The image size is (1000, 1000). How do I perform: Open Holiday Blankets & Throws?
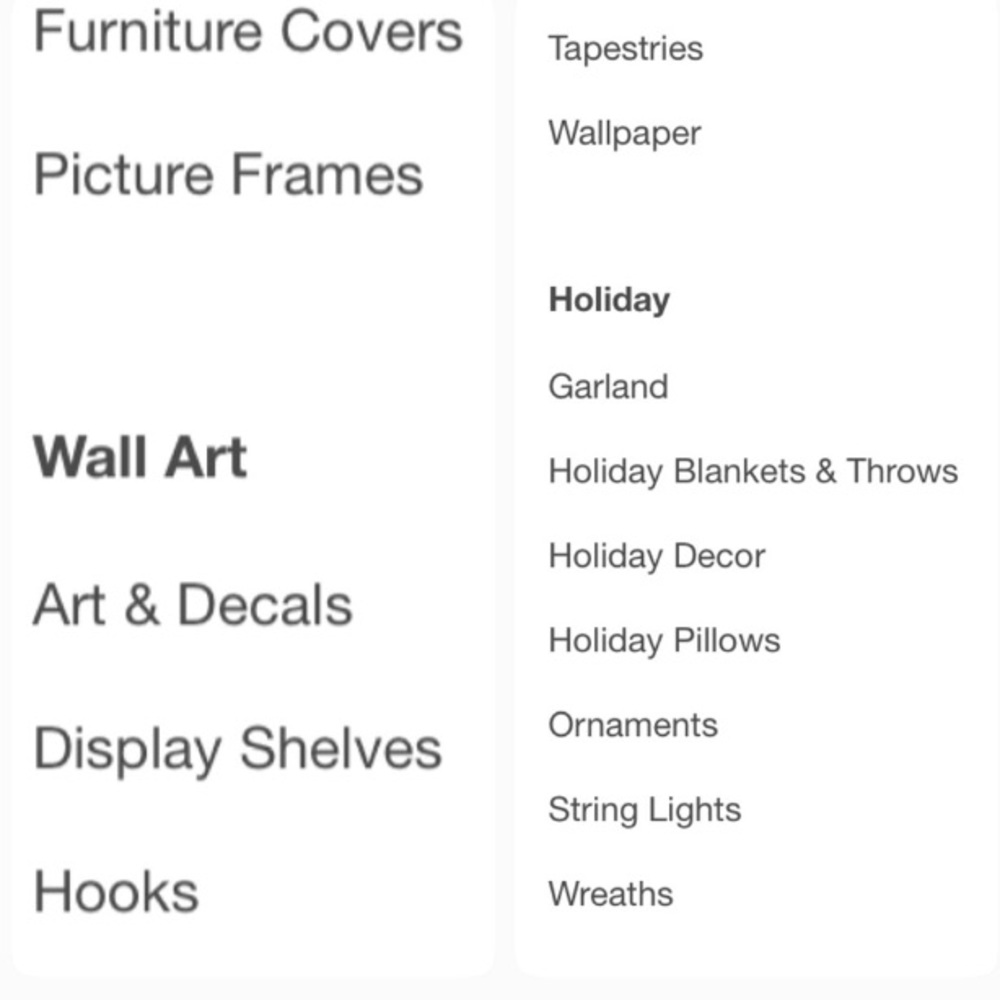753,471
